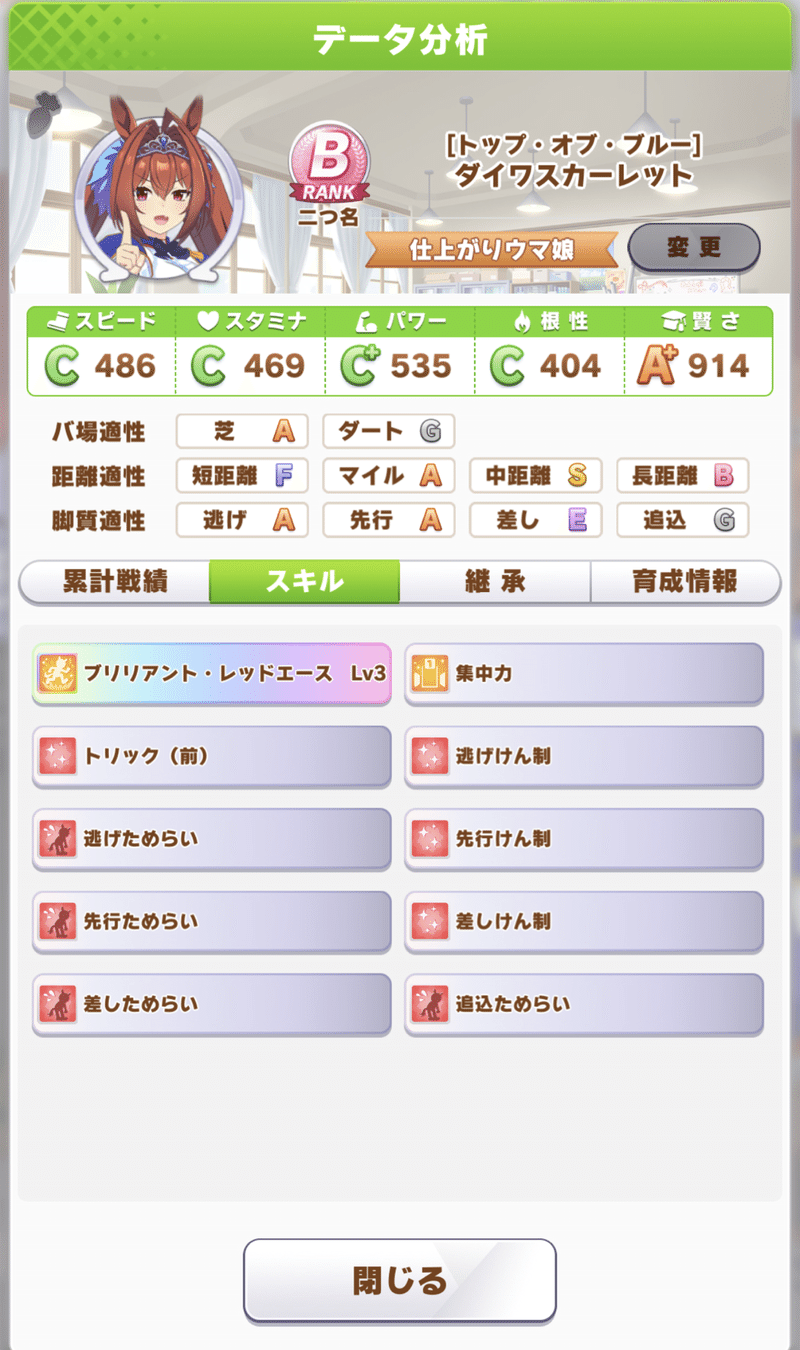Tap the 先行ためらい skill

pyautogui.click(x=211, y=920)
